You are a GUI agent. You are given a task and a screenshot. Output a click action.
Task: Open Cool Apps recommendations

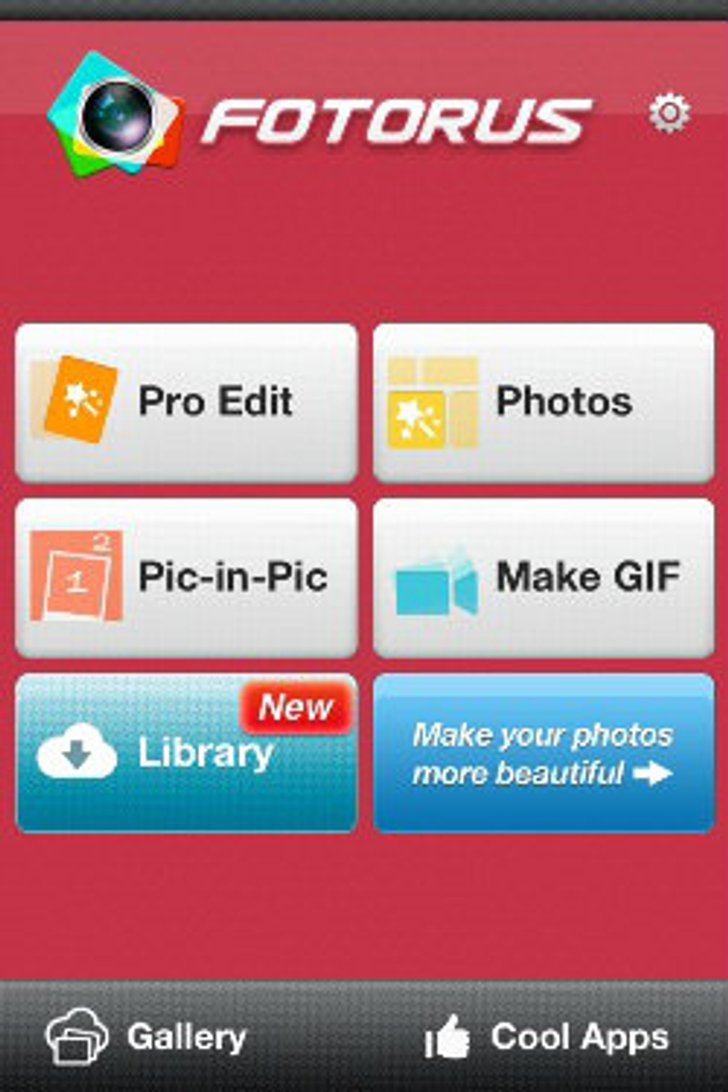coord(547,1038)
